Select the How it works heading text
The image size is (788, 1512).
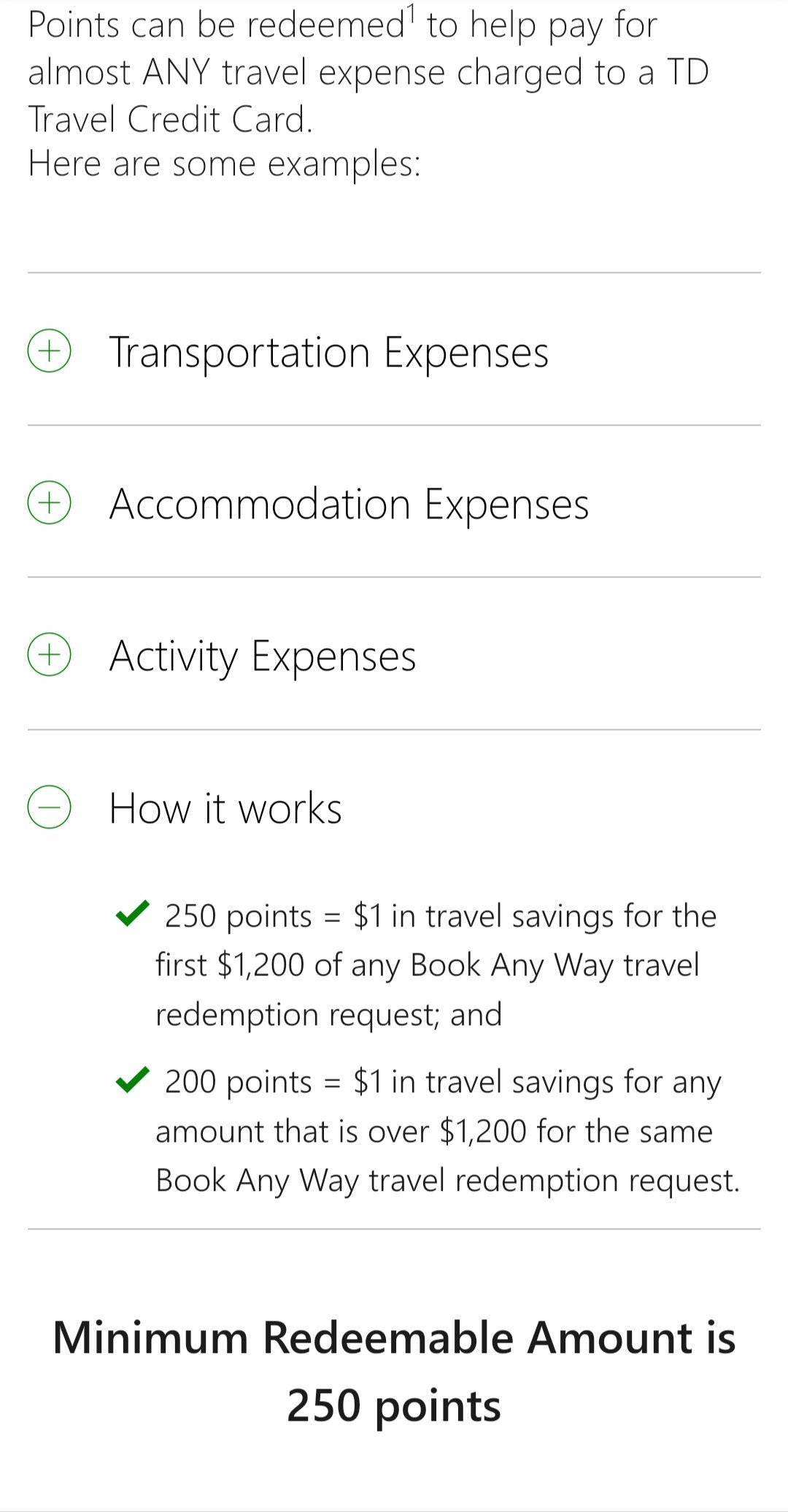pyautogui.click(x=225, y=808)
